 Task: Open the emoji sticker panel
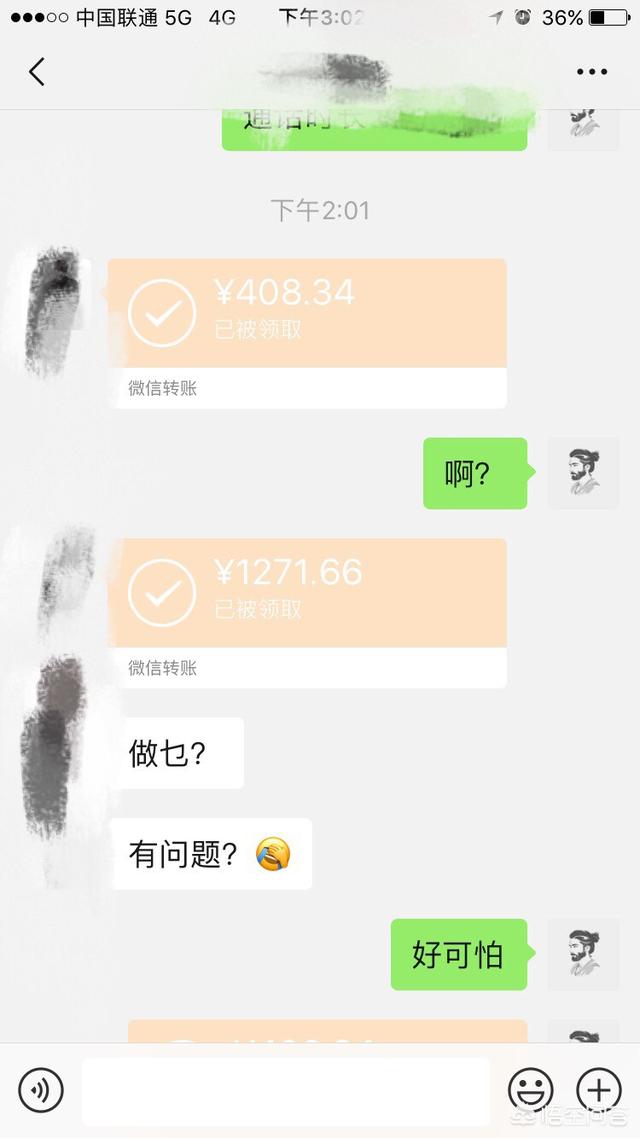click(530, 1090)
